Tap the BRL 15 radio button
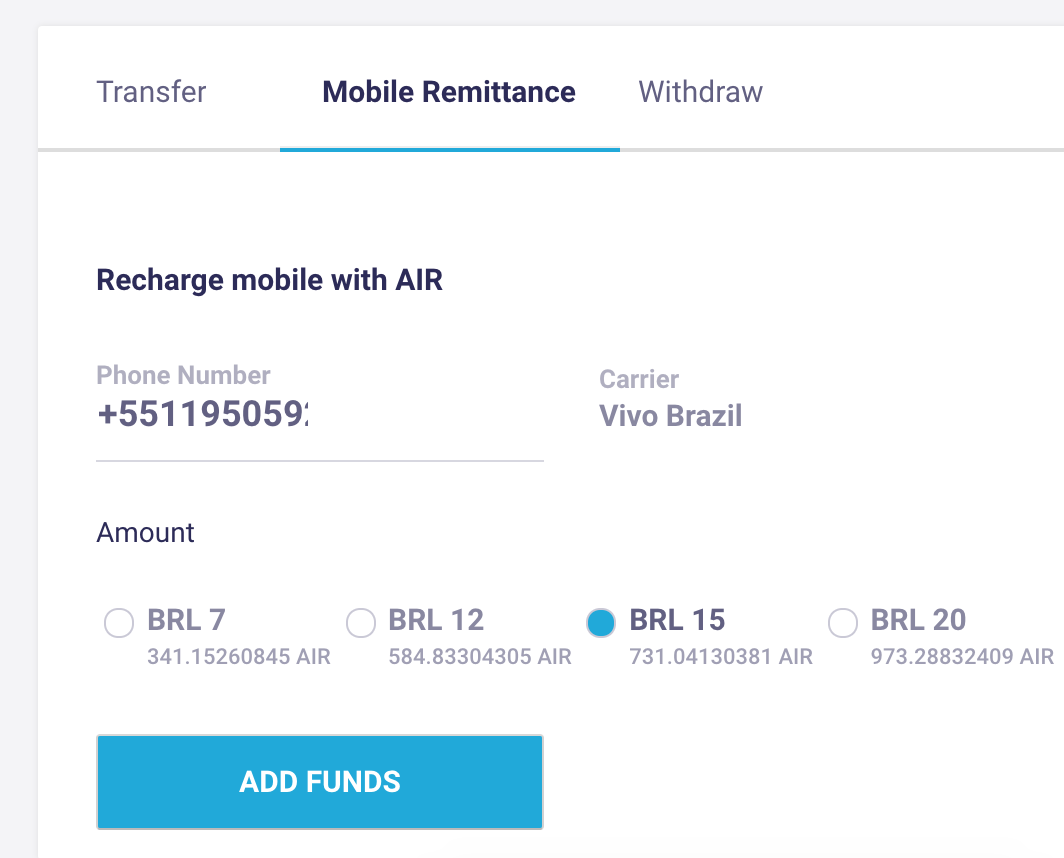Image resolution: width=1064 pixels, height=858 pixels. [x=601, y=623]
